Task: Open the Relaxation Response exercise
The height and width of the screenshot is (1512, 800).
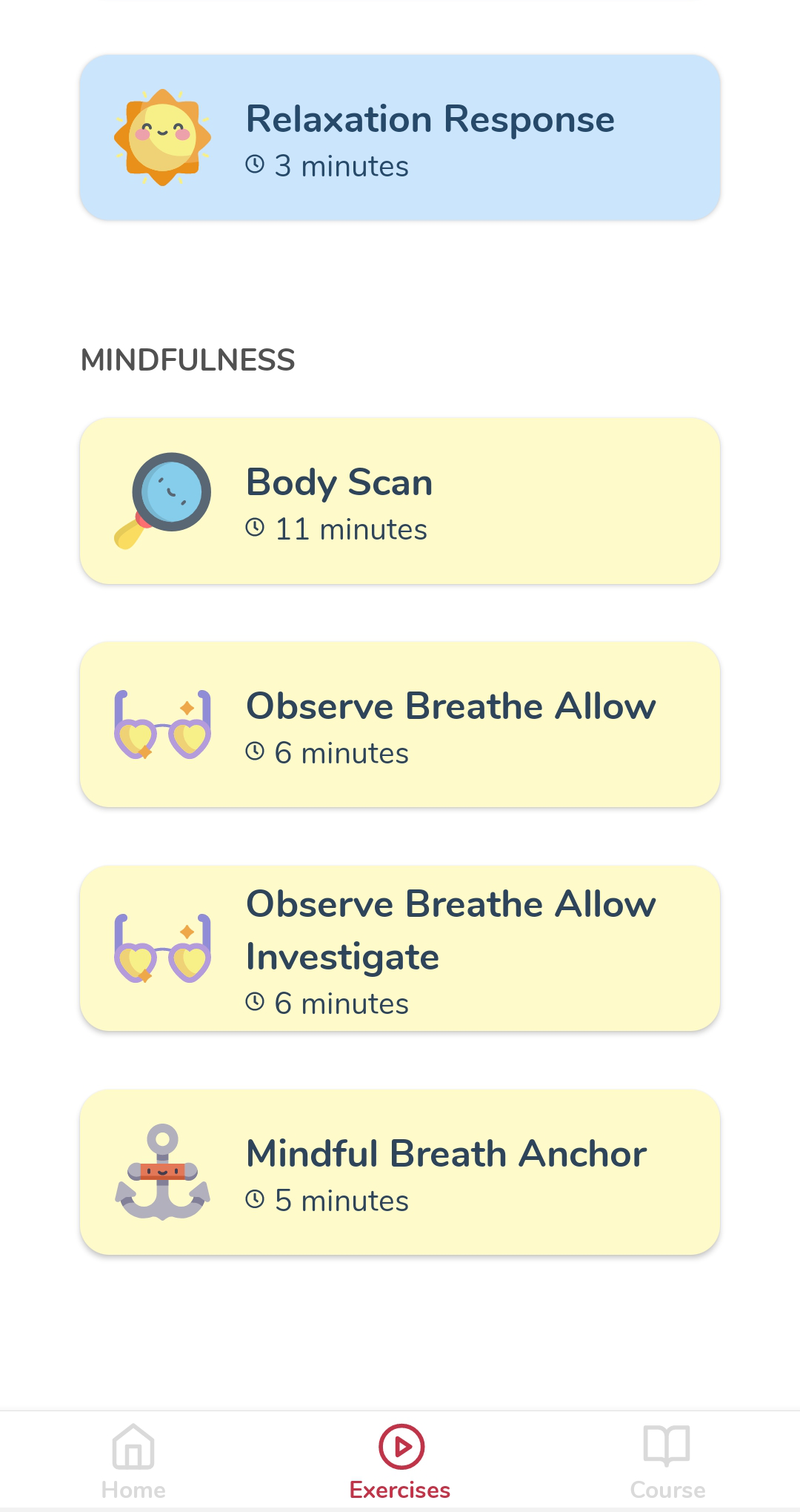Action: 400,137
